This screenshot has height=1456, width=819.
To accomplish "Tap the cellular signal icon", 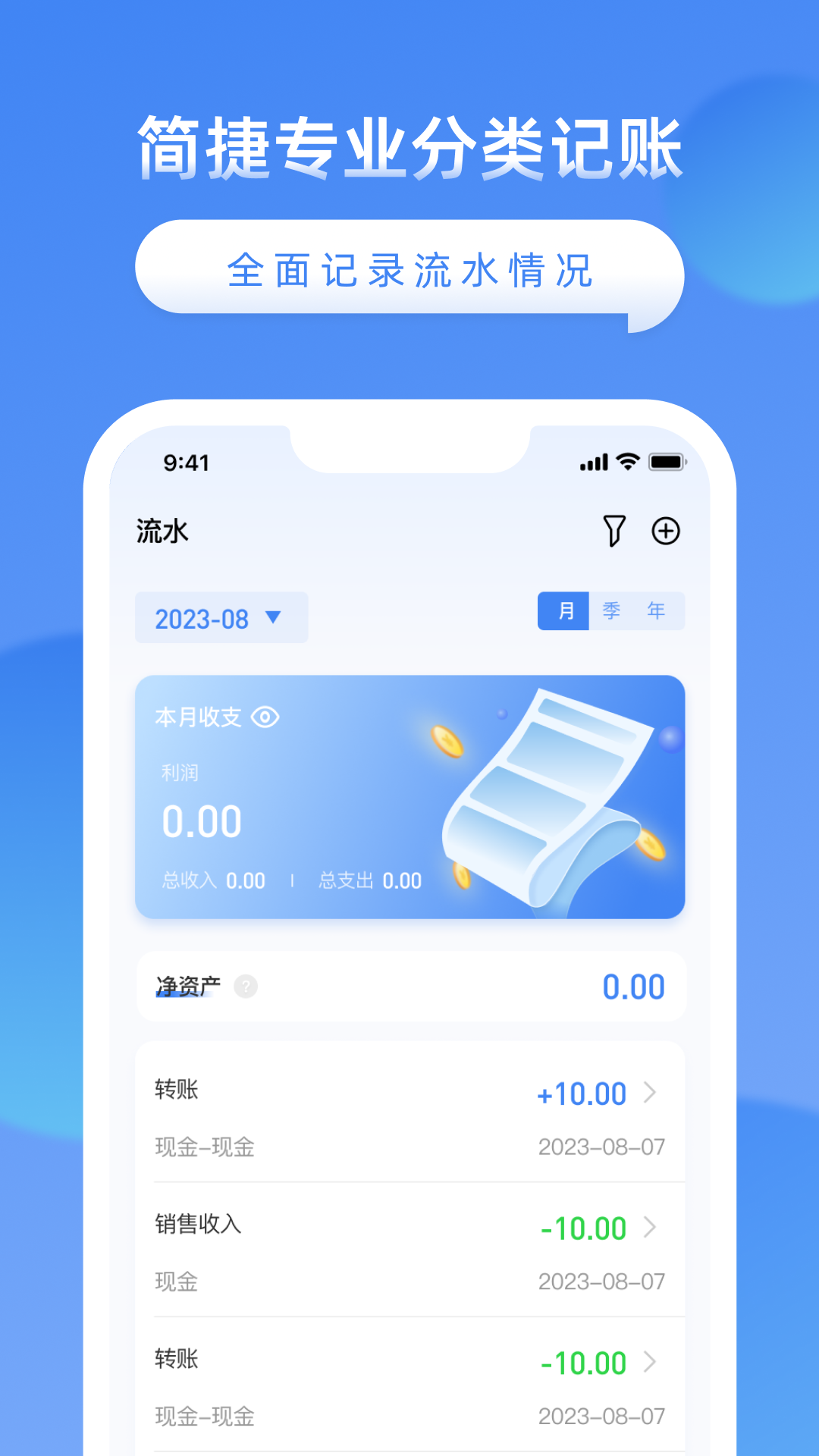I will click(x=595, y=461).
